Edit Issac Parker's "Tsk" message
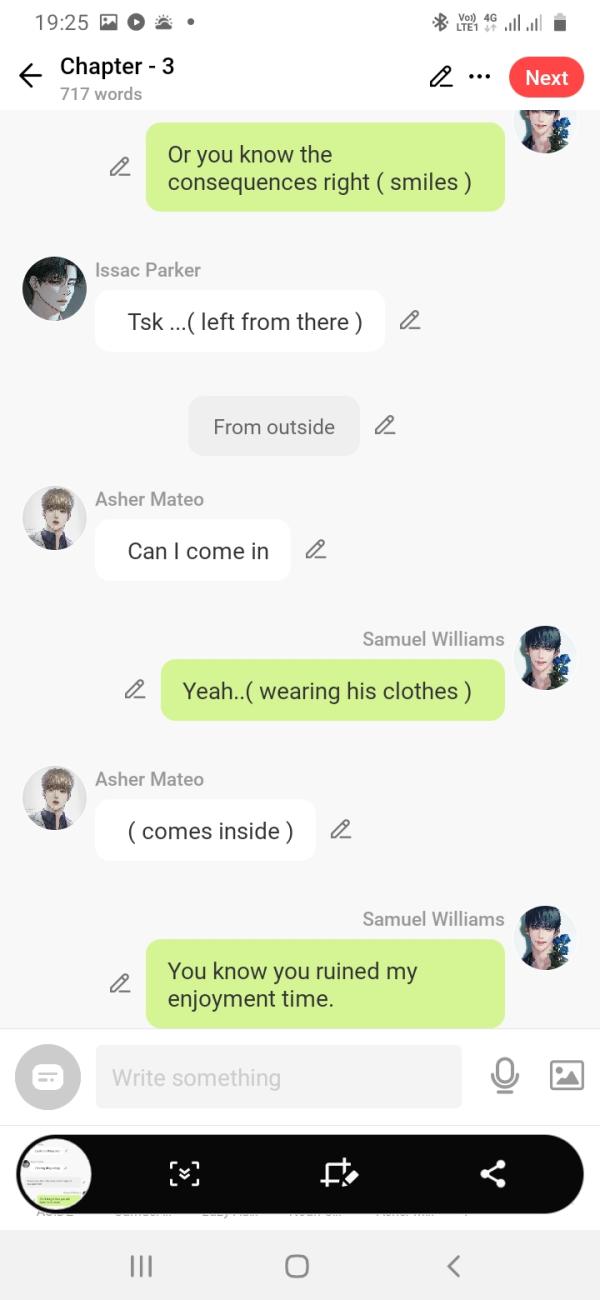The image size is (600, 1300). [409, 320]
